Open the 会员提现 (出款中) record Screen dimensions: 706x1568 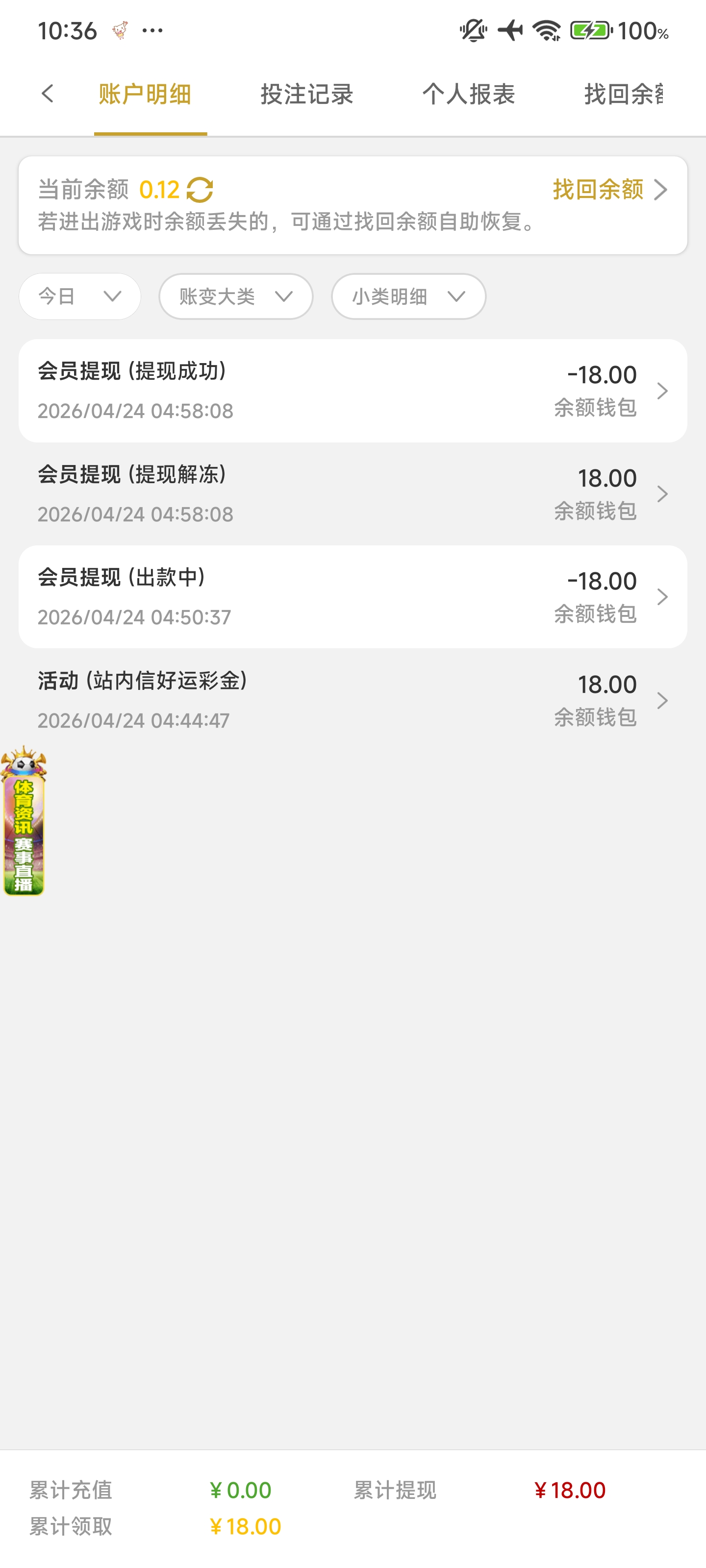[353, 596]
